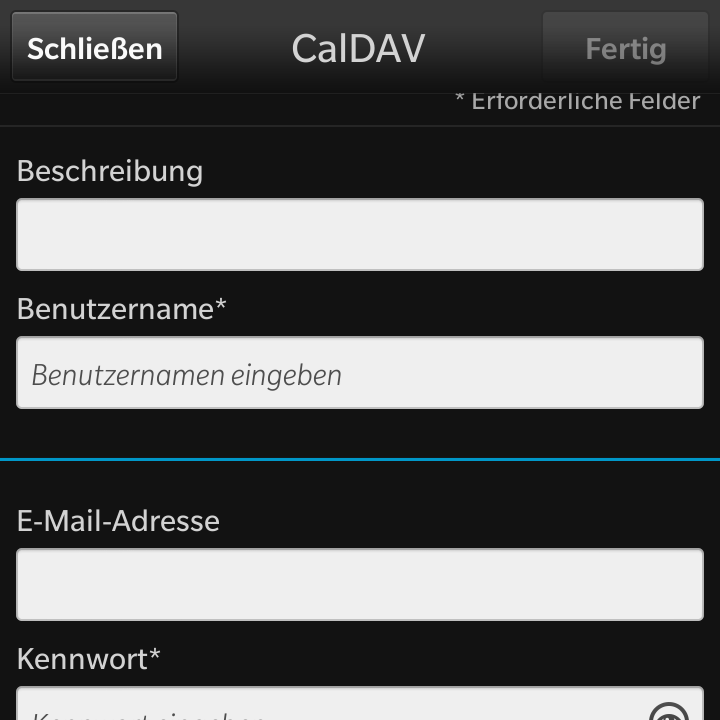
Task: Tap the Schließen button
Action: click(x=94, y=47)
